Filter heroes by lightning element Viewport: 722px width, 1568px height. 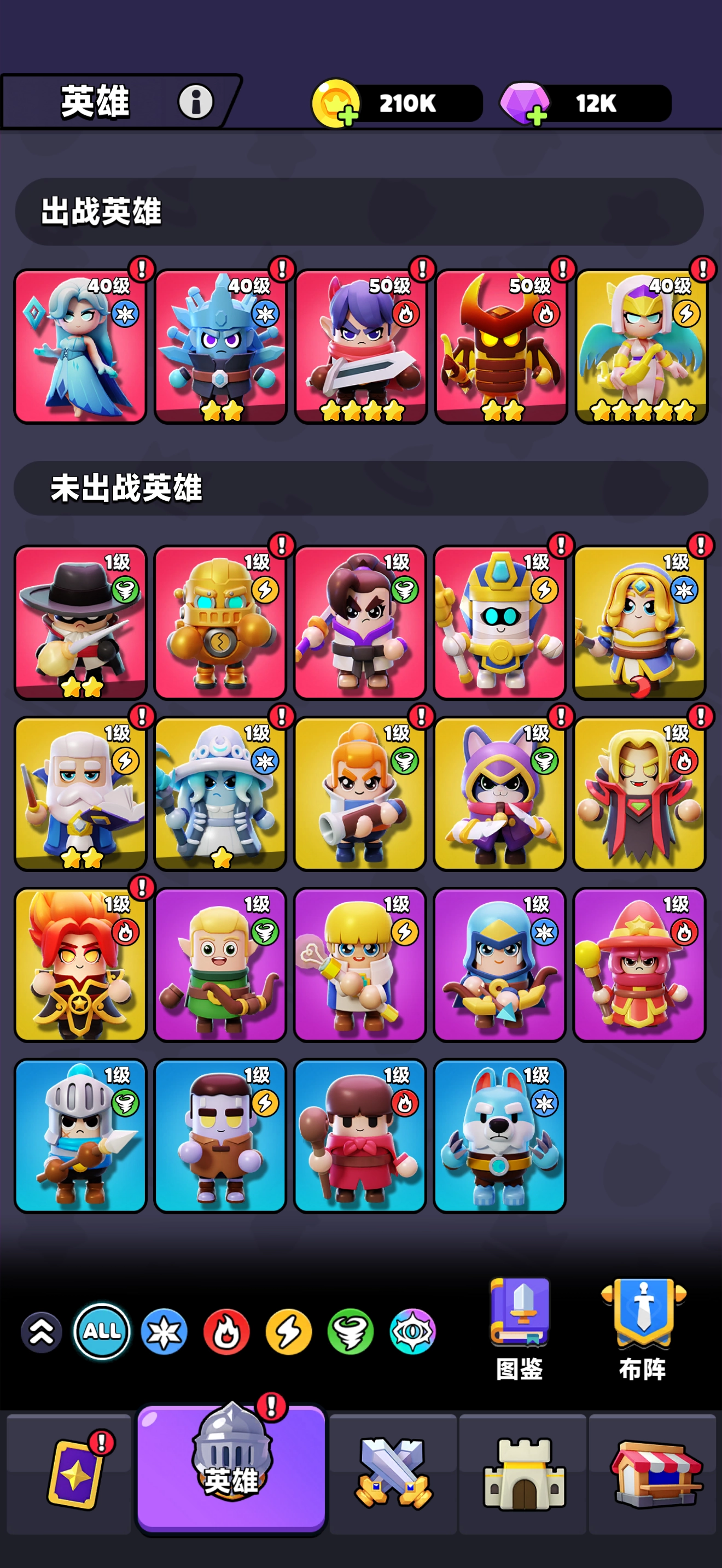point(289,1331)
